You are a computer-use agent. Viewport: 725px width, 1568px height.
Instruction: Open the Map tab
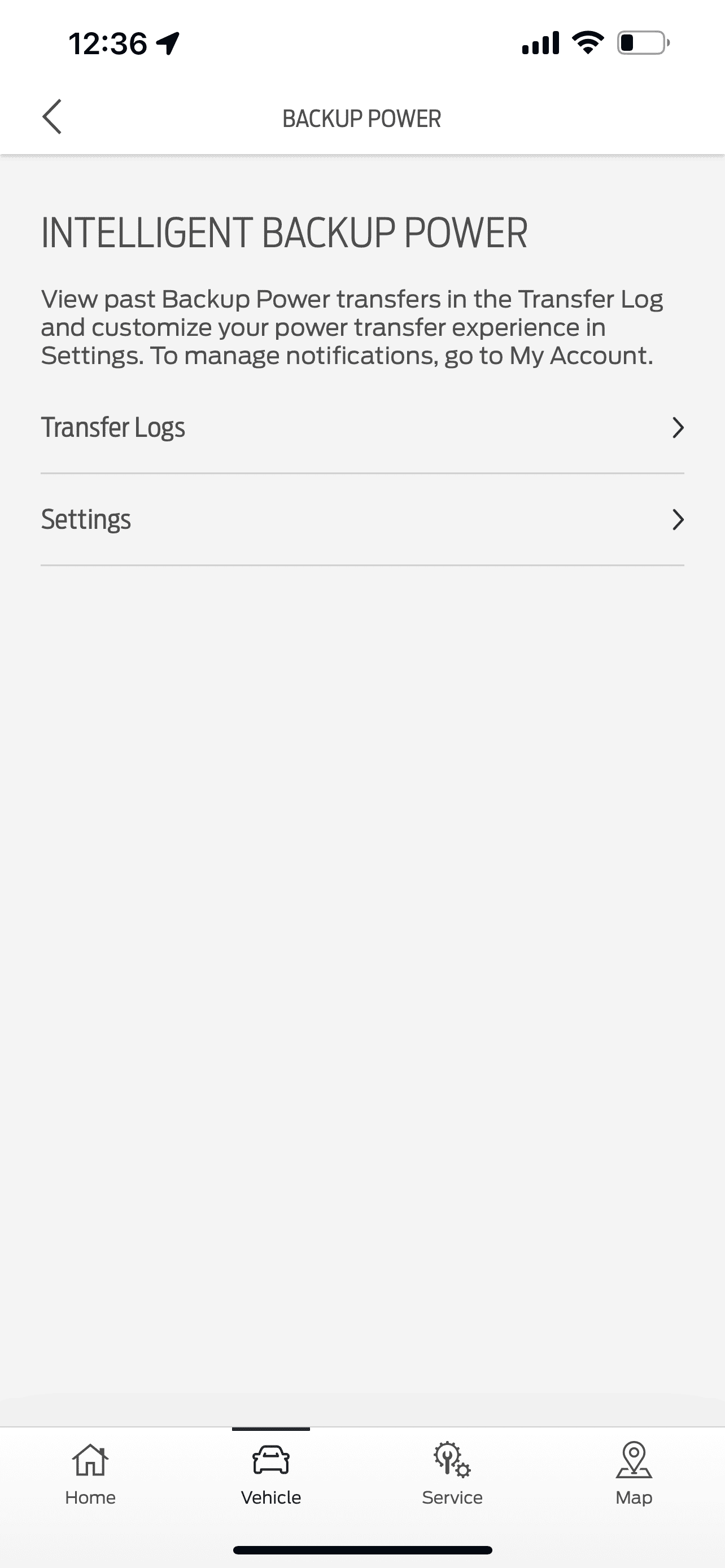click(x=633, y=1473)
